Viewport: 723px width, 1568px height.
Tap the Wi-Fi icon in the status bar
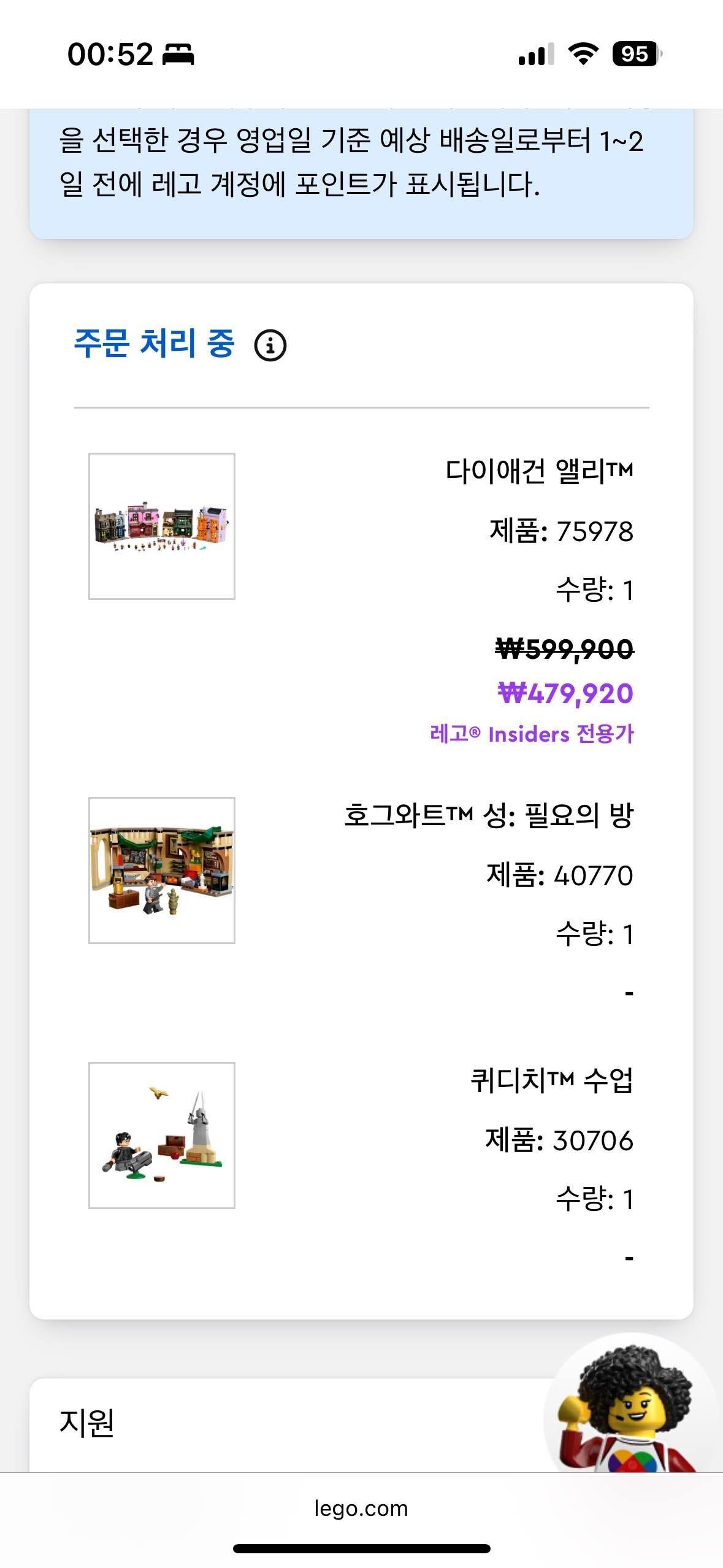(x=585, y=54)
